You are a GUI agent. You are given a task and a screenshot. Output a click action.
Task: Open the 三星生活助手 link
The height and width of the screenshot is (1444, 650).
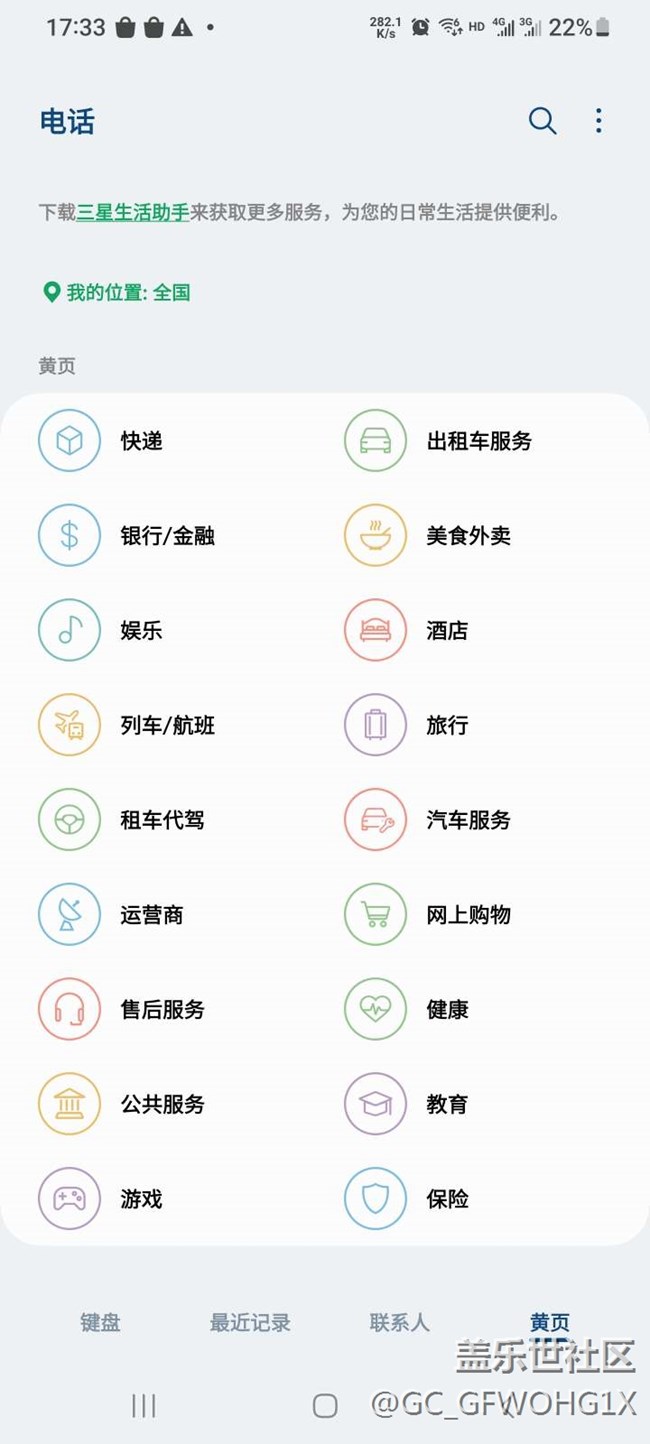pos(133,213)
